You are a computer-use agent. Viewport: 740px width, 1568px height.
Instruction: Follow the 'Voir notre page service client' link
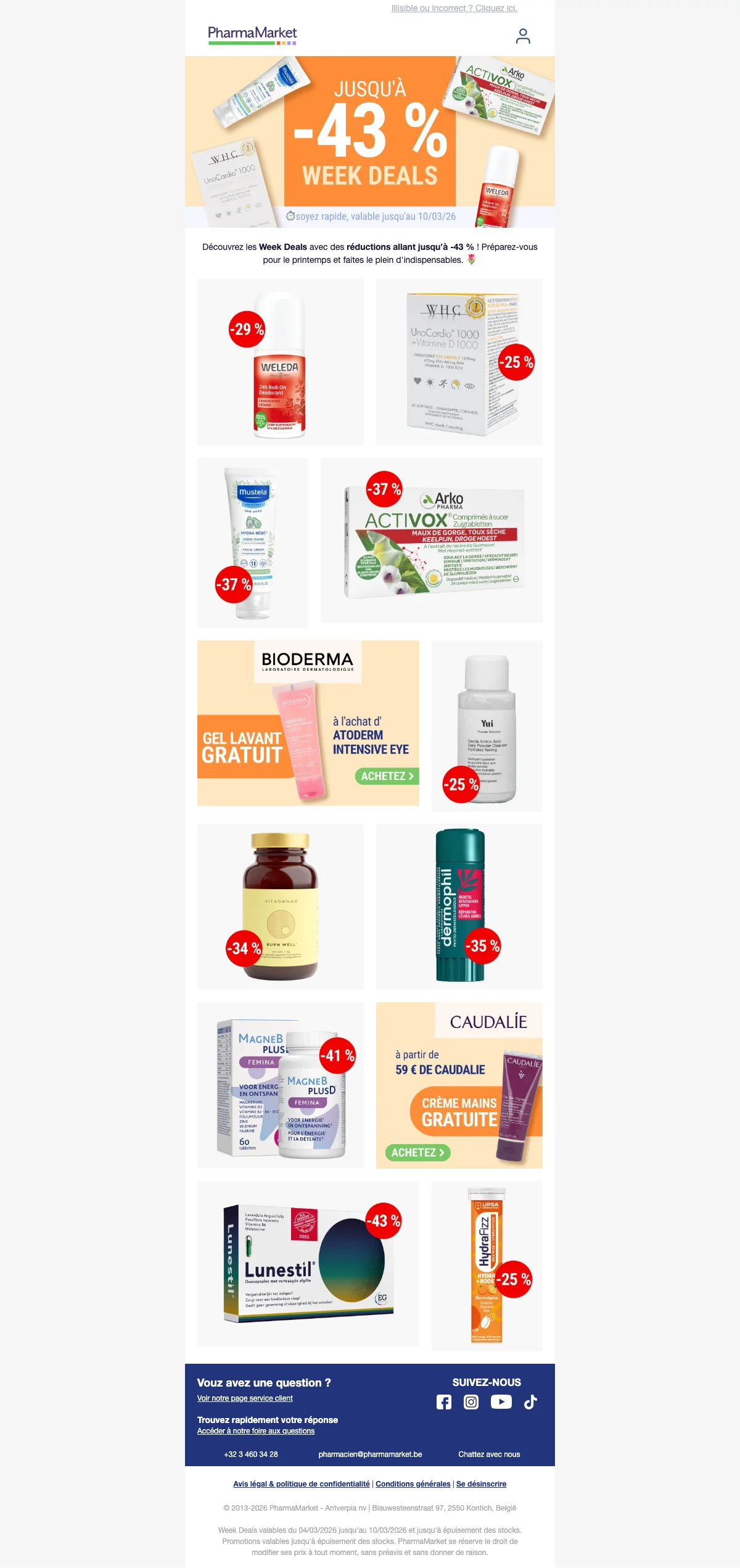coord(245,1398)
